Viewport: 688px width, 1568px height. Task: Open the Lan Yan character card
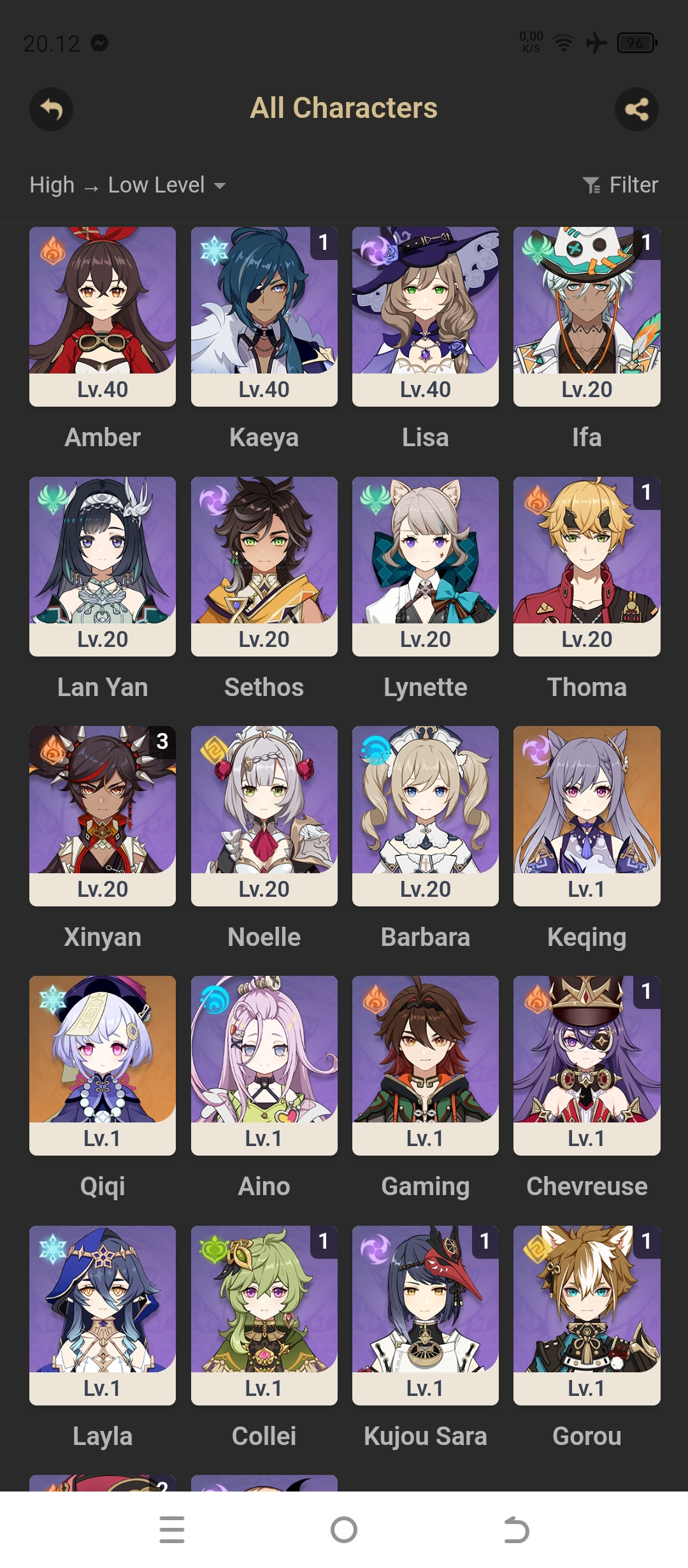[103, 565]
